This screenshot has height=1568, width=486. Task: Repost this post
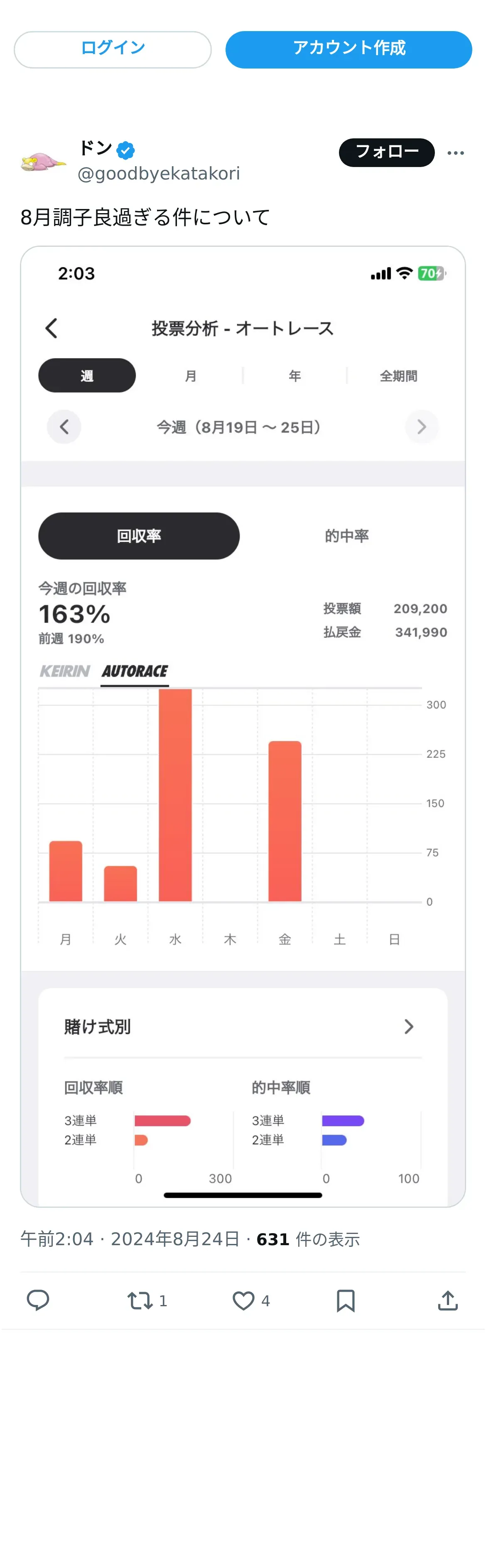[x=140, y=1300]
